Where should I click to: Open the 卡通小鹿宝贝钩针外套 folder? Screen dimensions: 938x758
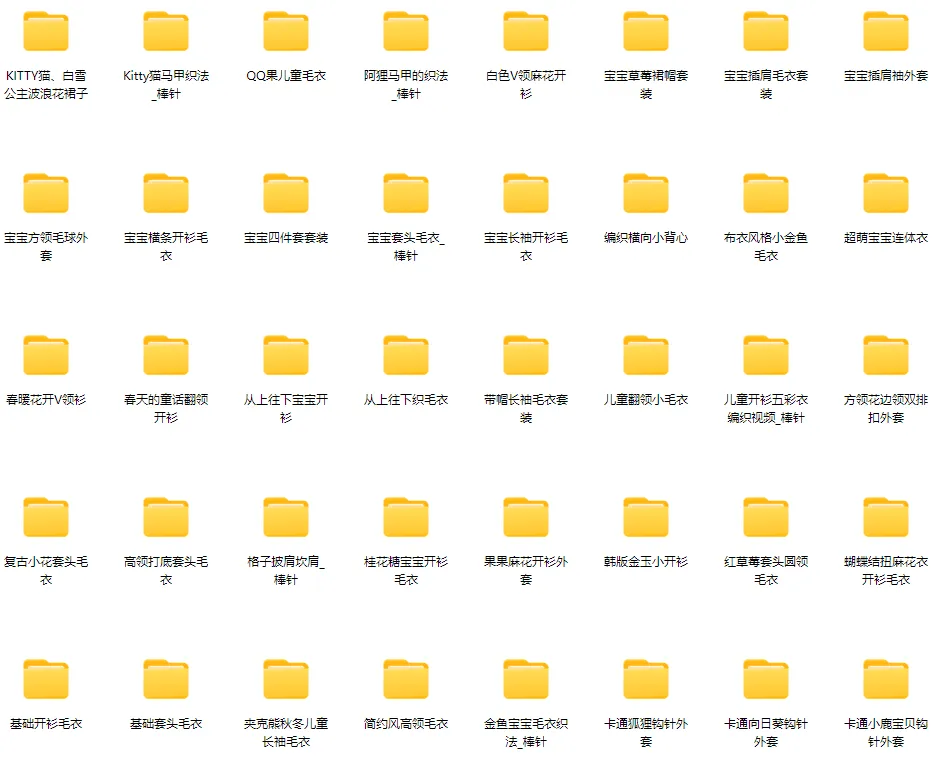click(x=886, y=680)
